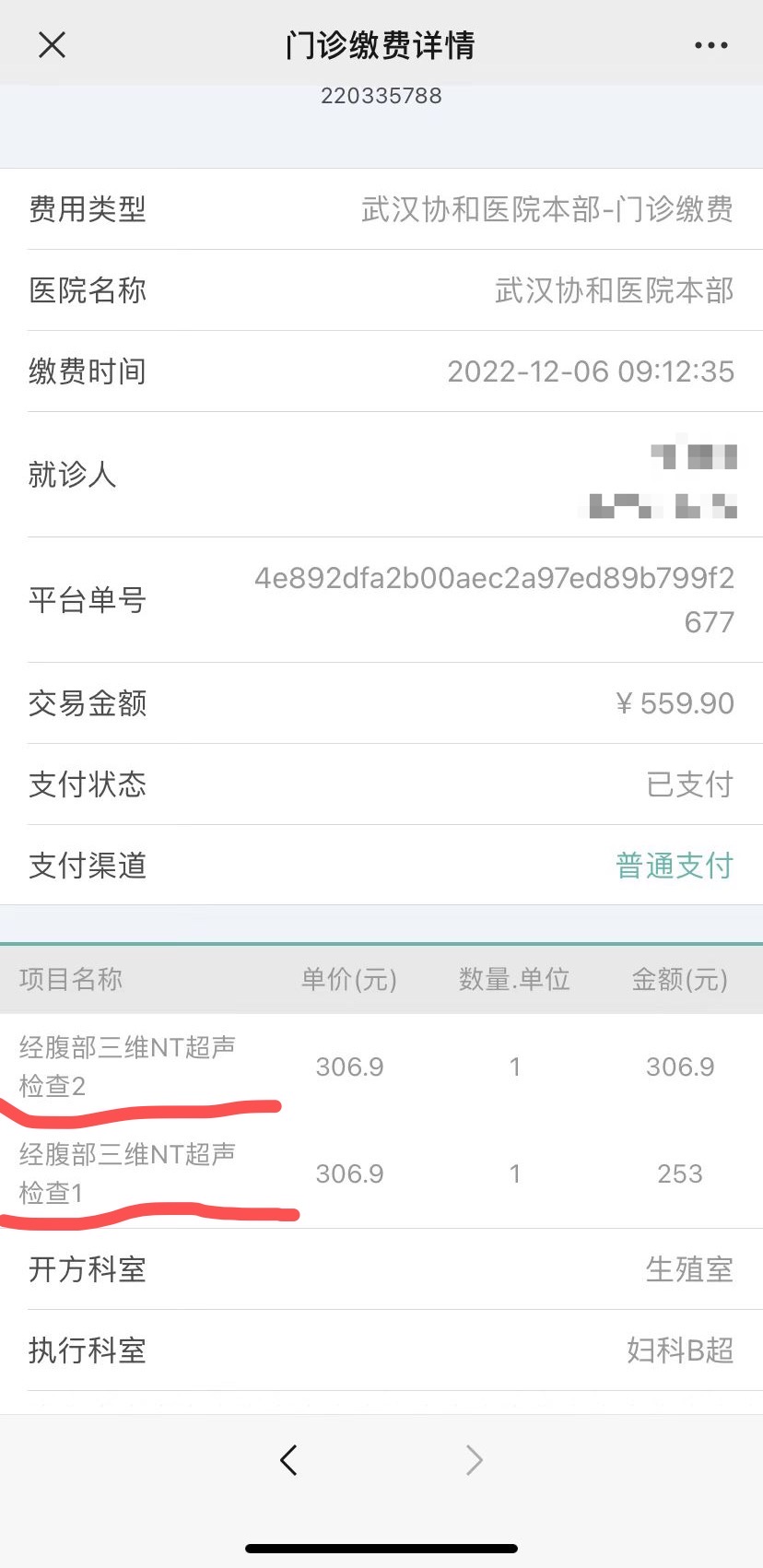Screen dimensions: 763x1568
Task: Open the three-dot more options menu
Action: click(x=710, y=44)
